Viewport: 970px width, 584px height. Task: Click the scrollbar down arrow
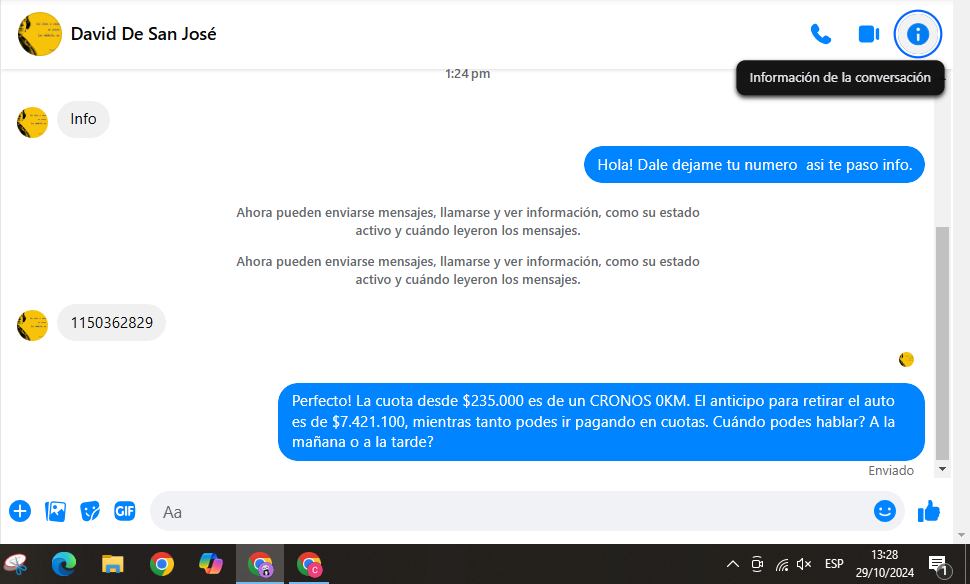point(942,469)
